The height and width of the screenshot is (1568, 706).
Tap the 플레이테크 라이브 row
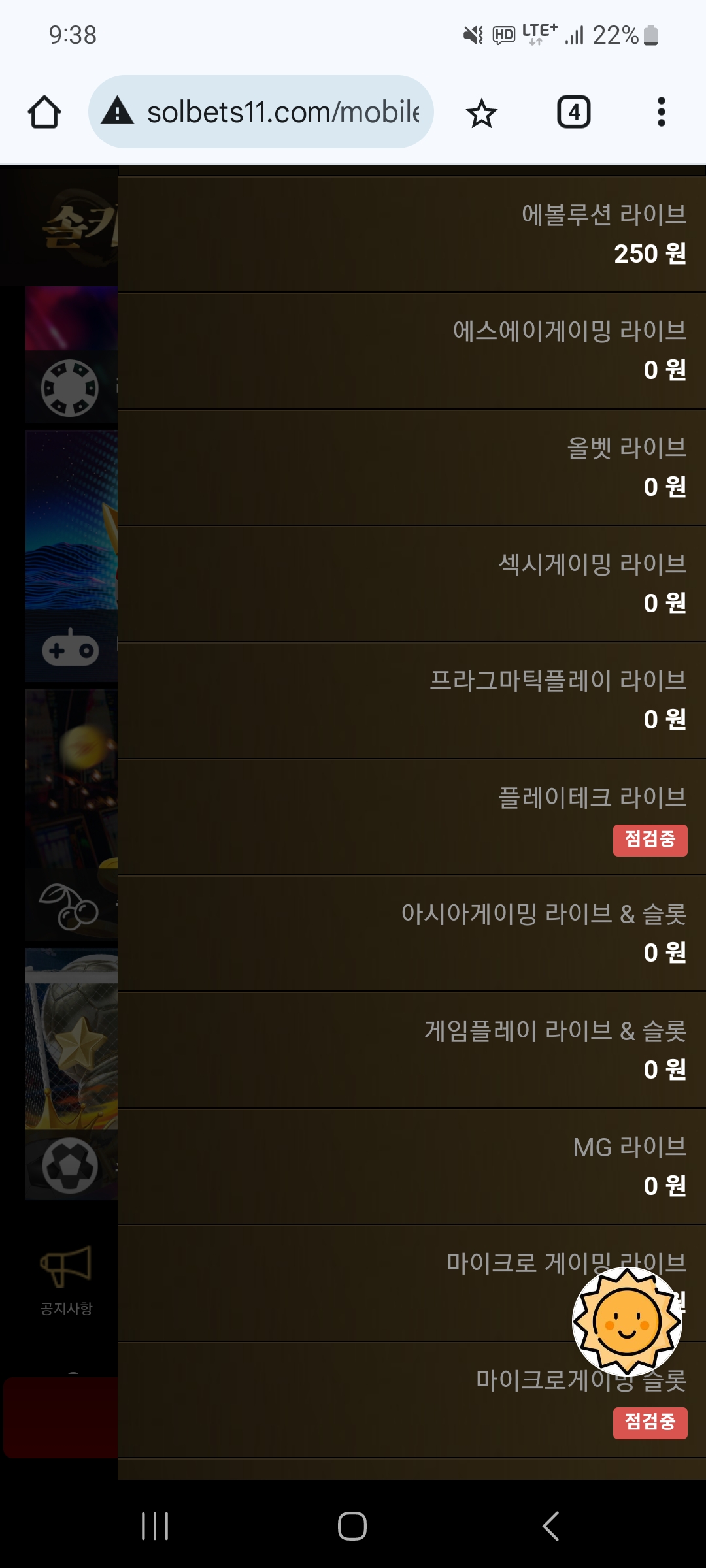412,817
